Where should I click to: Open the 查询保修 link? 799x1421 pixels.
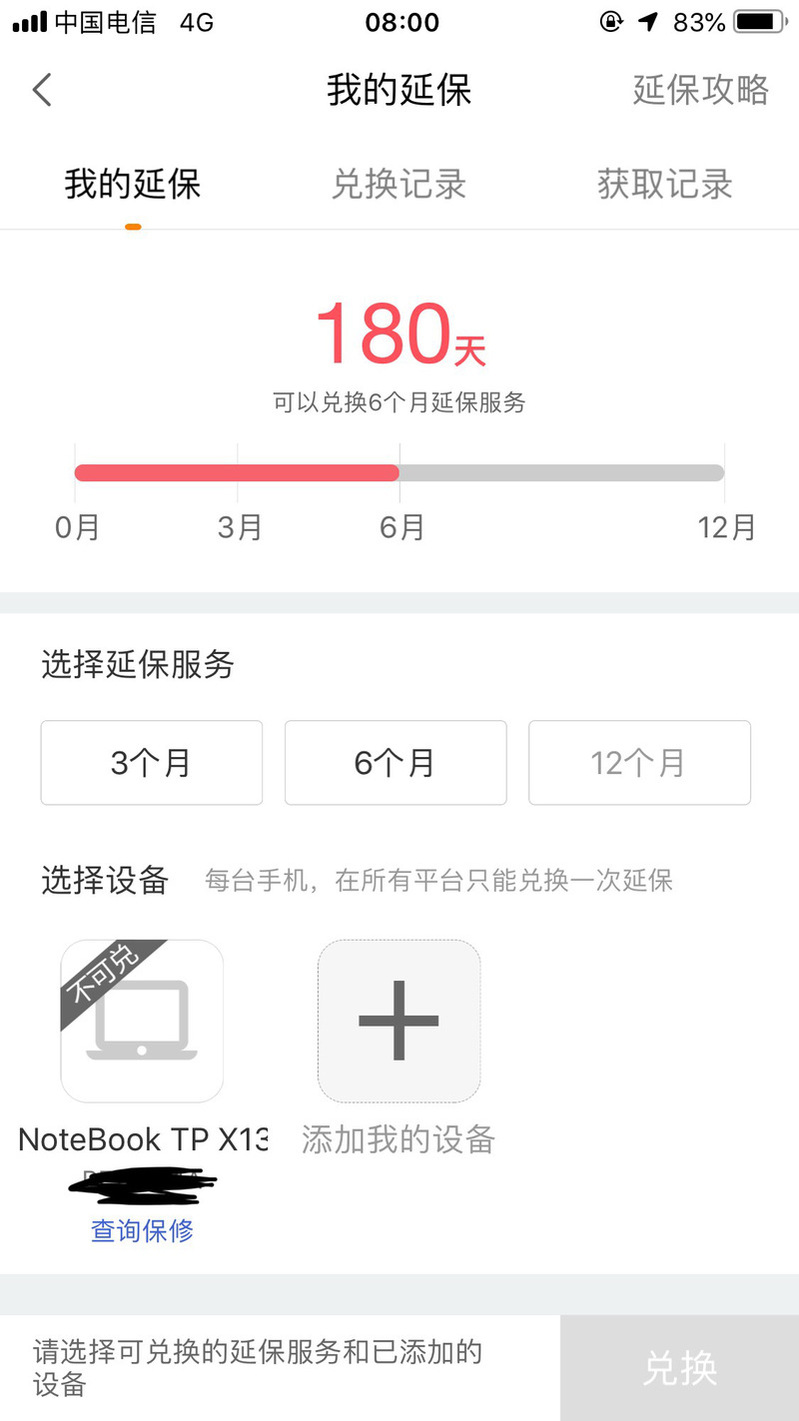[142, 1231]
